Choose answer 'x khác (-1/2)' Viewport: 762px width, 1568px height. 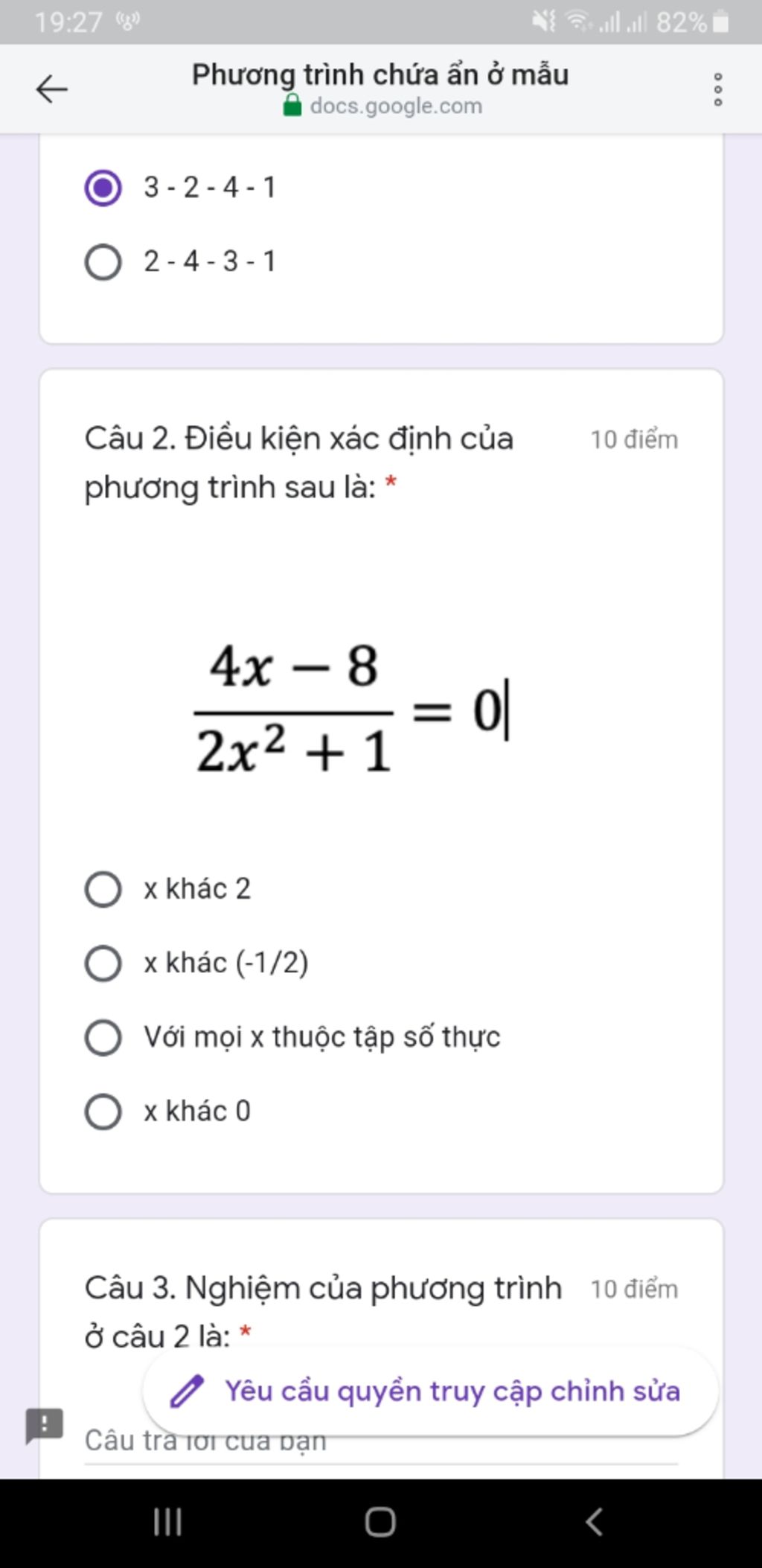point(103,963)
